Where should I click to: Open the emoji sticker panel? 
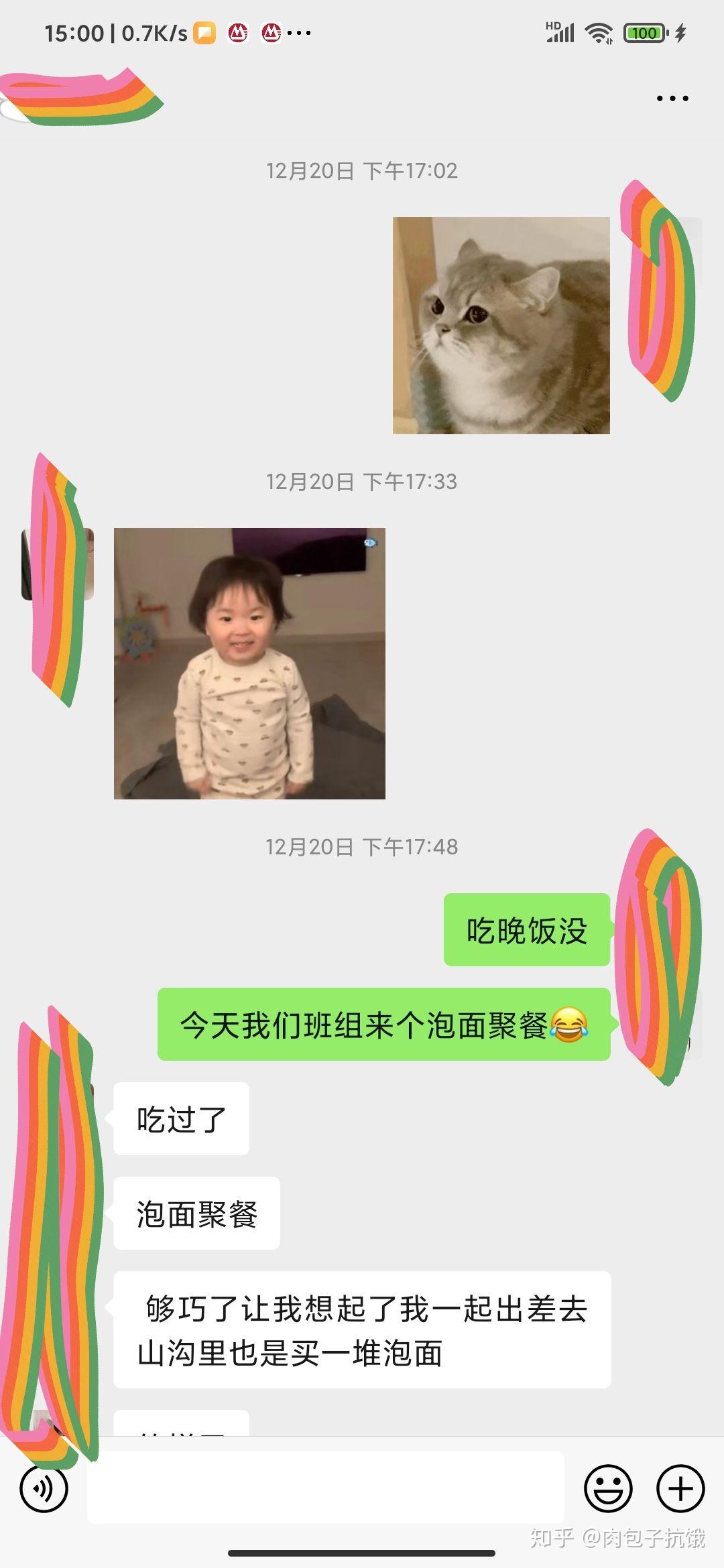click(608, 1488)
